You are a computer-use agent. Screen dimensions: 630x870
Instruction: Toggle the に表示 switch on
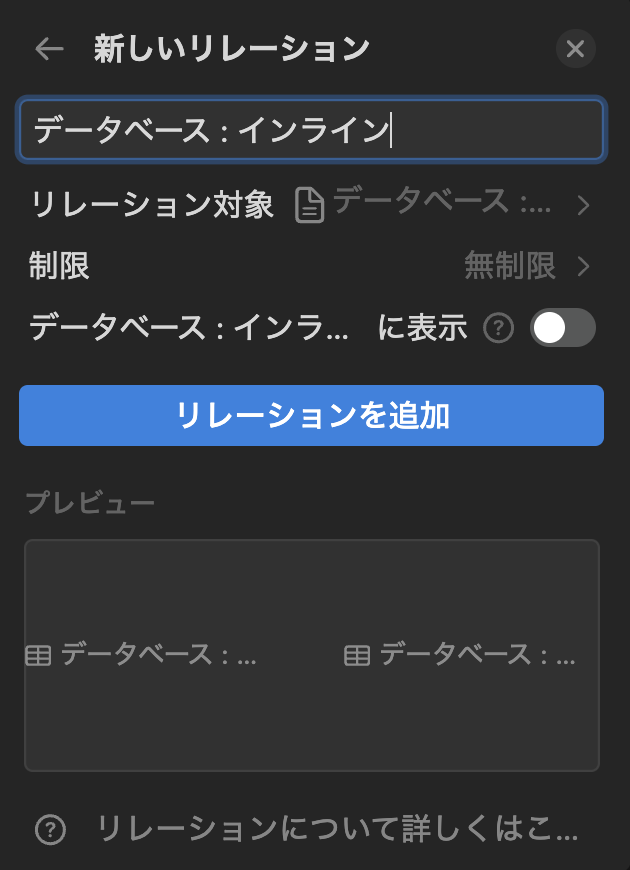pyautogui.click(x=562, y=328)
